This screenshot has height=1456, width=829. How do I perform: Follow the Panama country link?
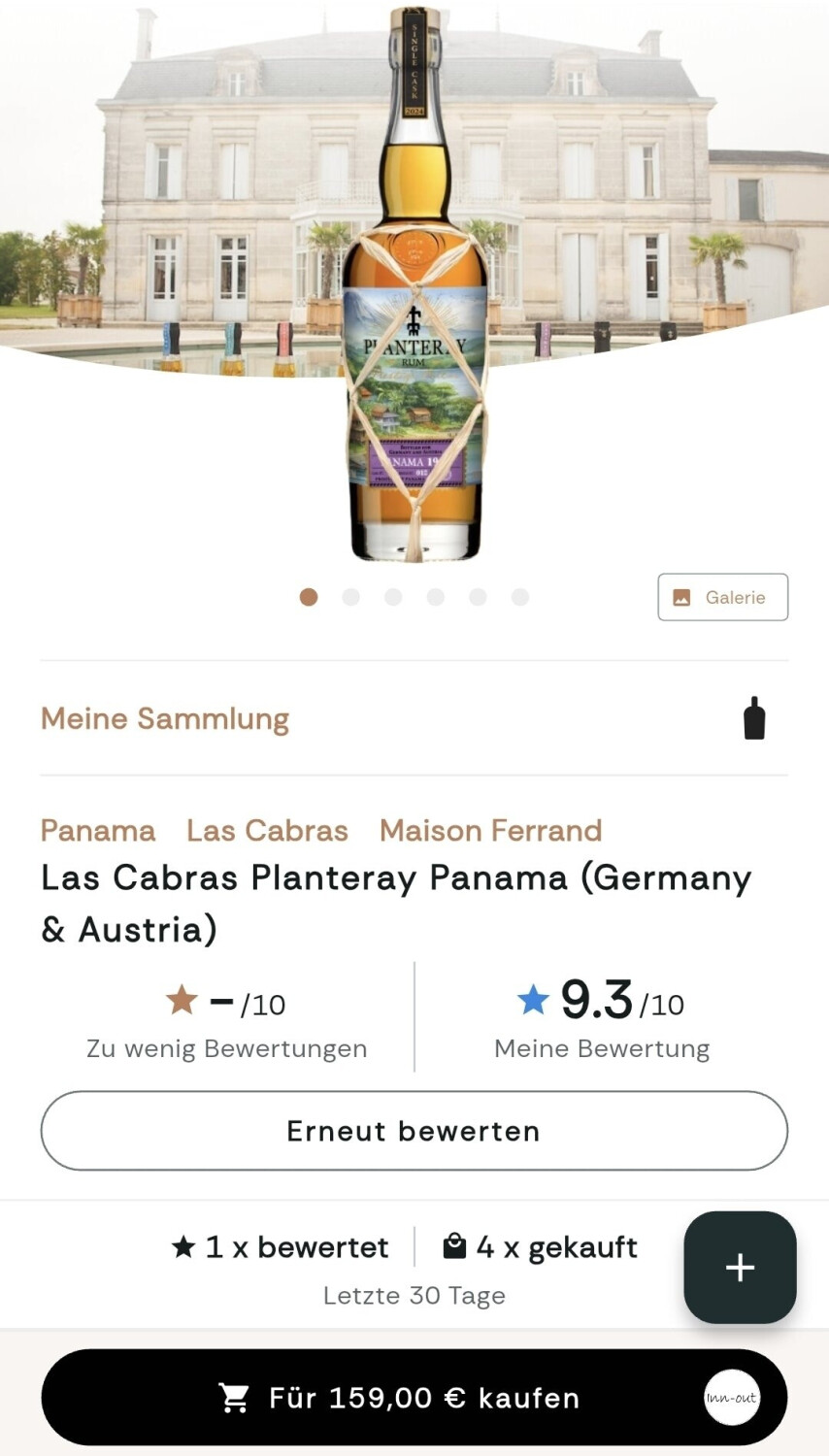(x=98, y=831)
